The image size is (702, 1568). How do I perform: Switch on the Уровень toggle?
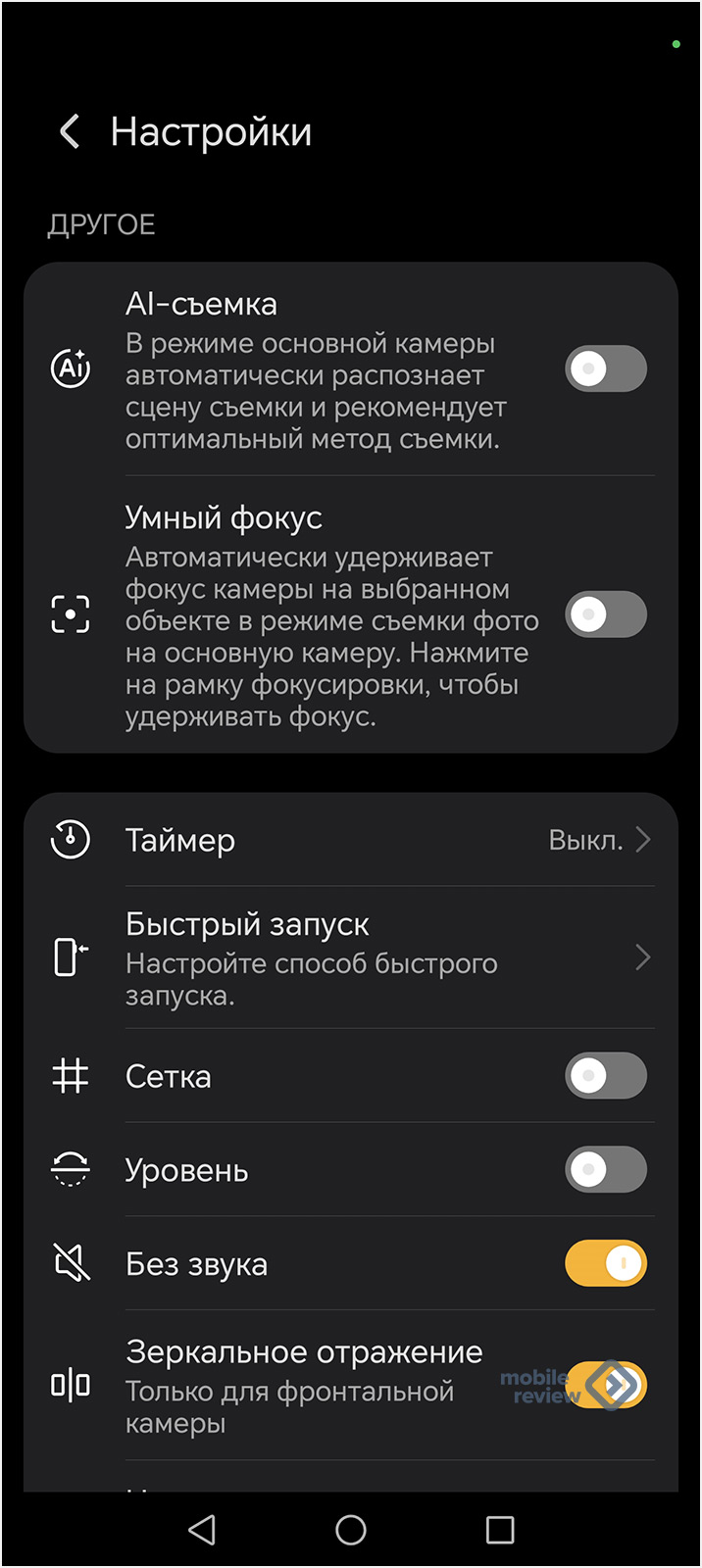point(605,1170)
